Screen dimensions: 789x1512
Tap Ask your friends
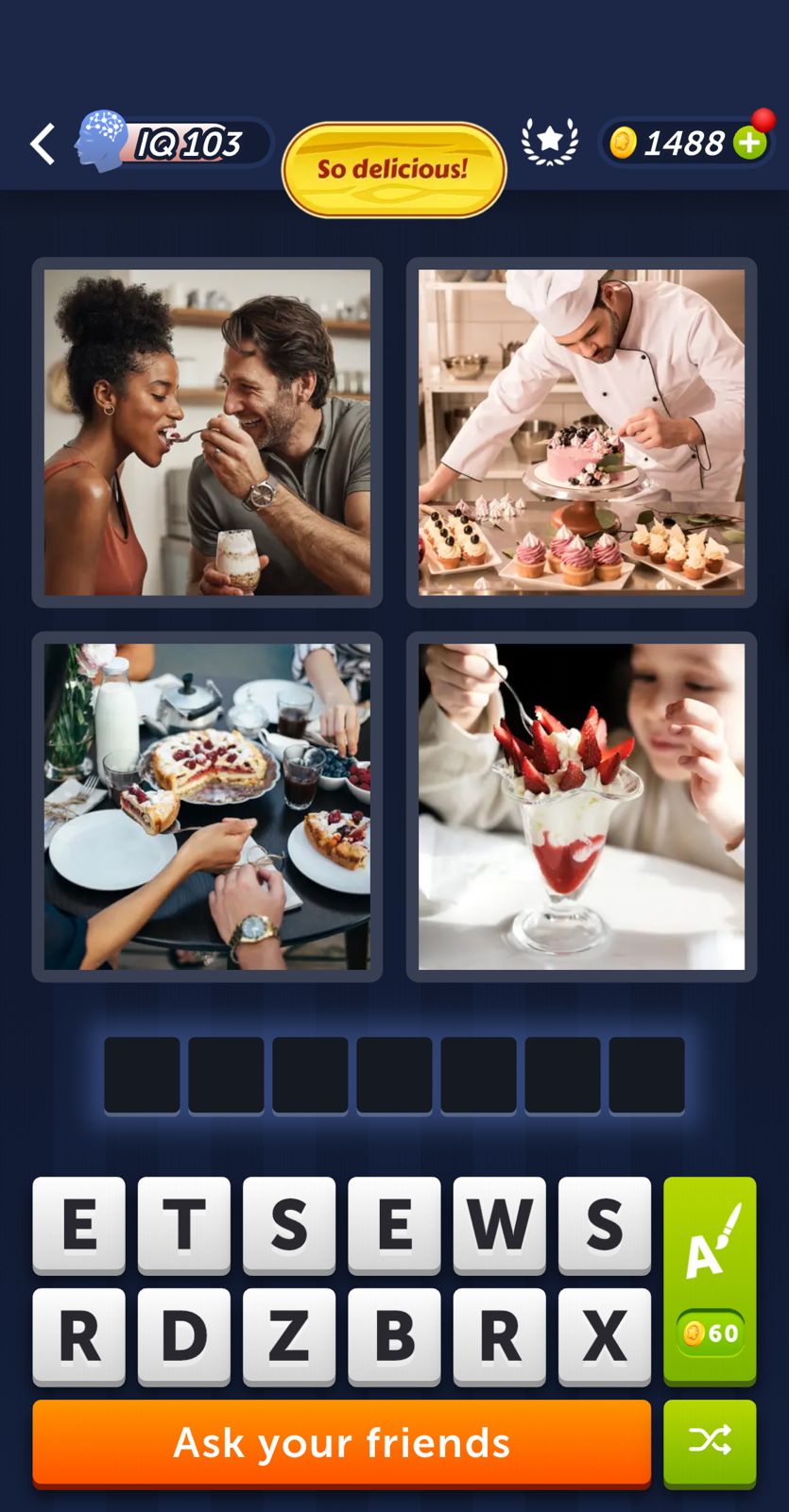tap(341, 1442)
